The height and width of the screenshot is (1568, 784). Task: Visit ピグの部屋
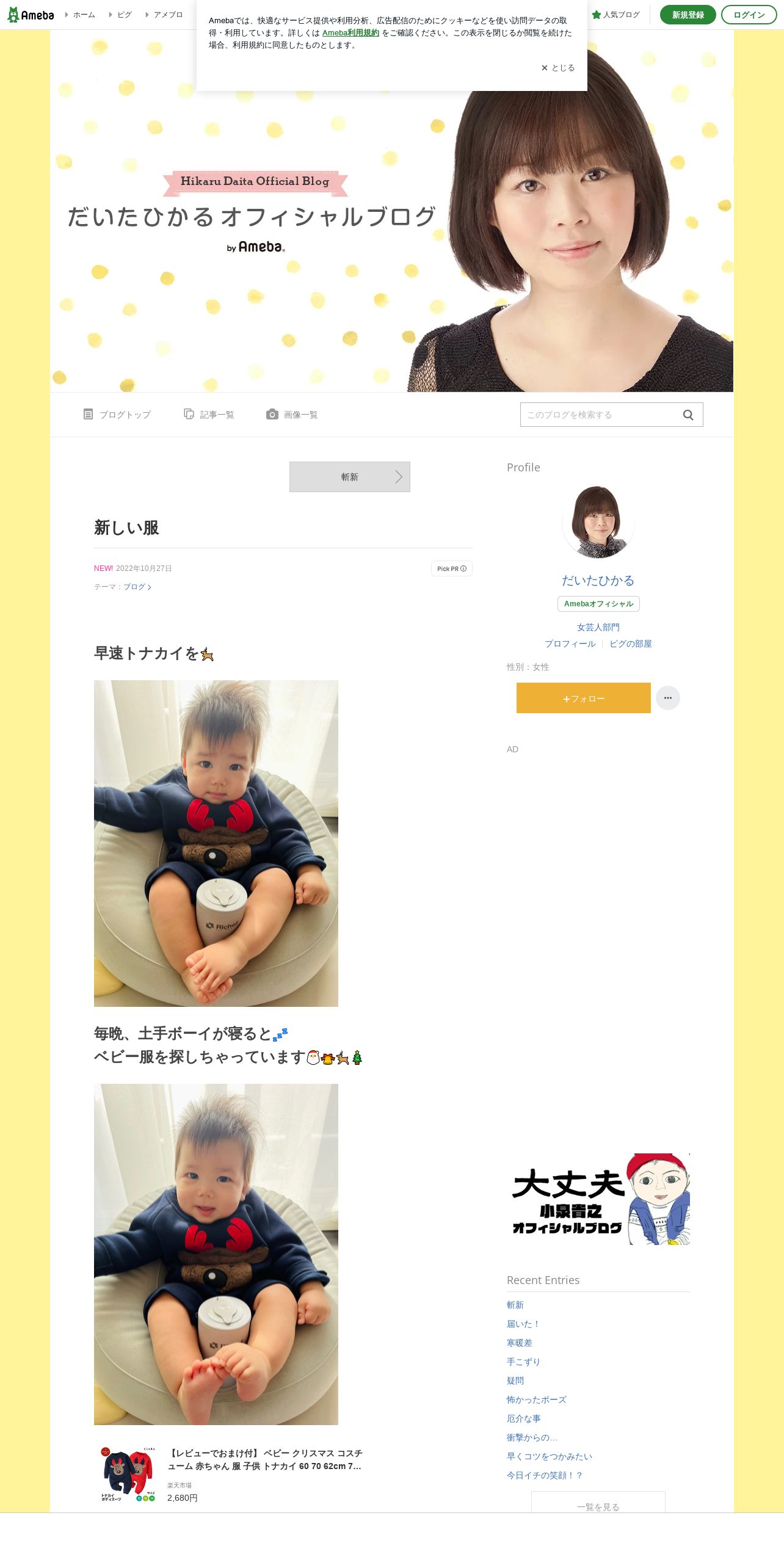point(630,644)
